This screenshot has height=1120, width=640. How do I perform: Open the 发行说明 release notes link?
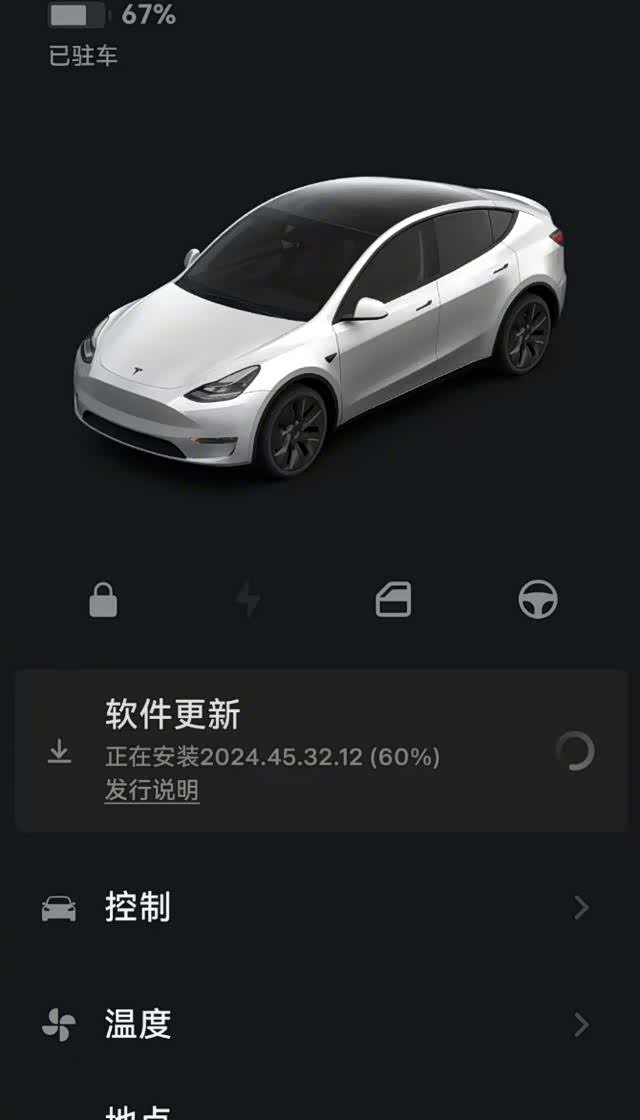click(152, 790)
